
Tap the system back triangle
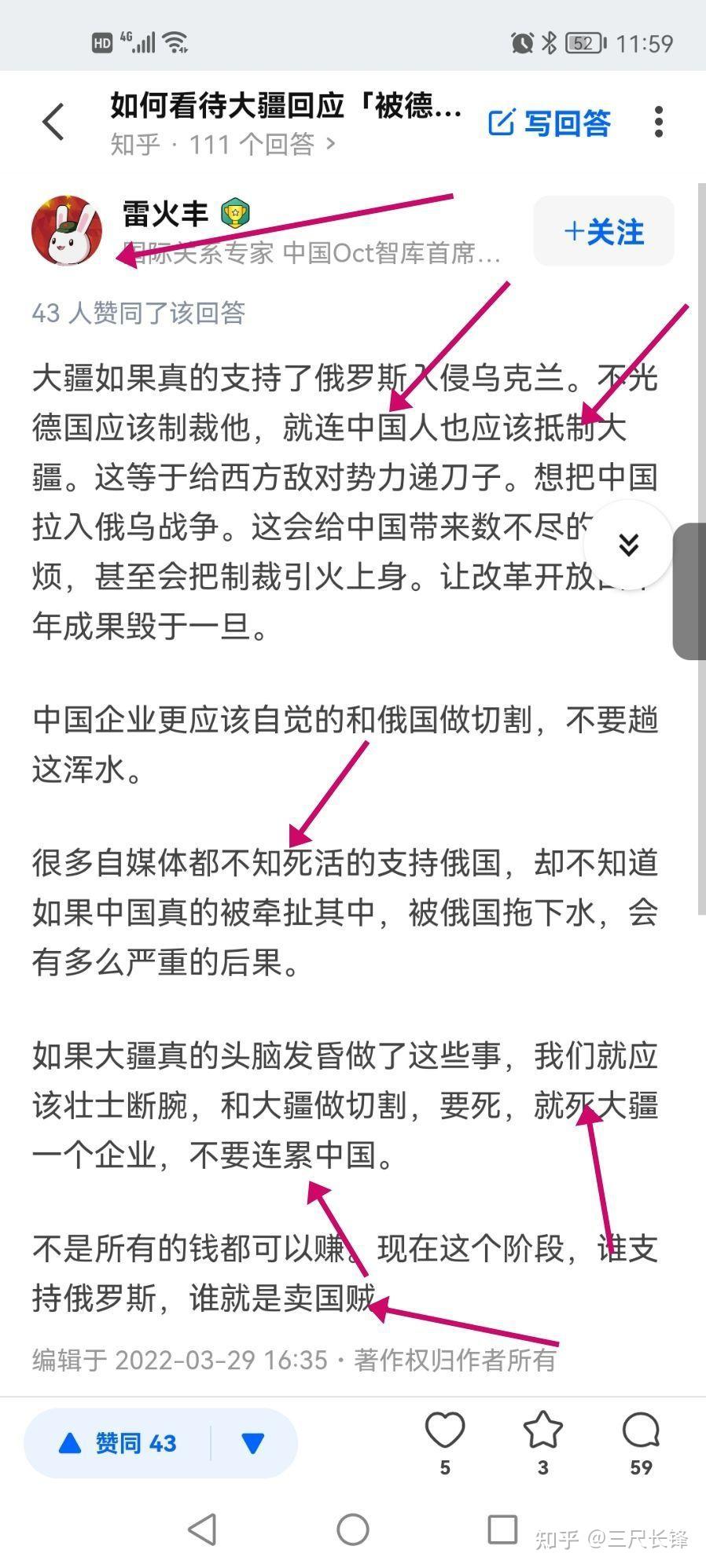point(203,1529)
